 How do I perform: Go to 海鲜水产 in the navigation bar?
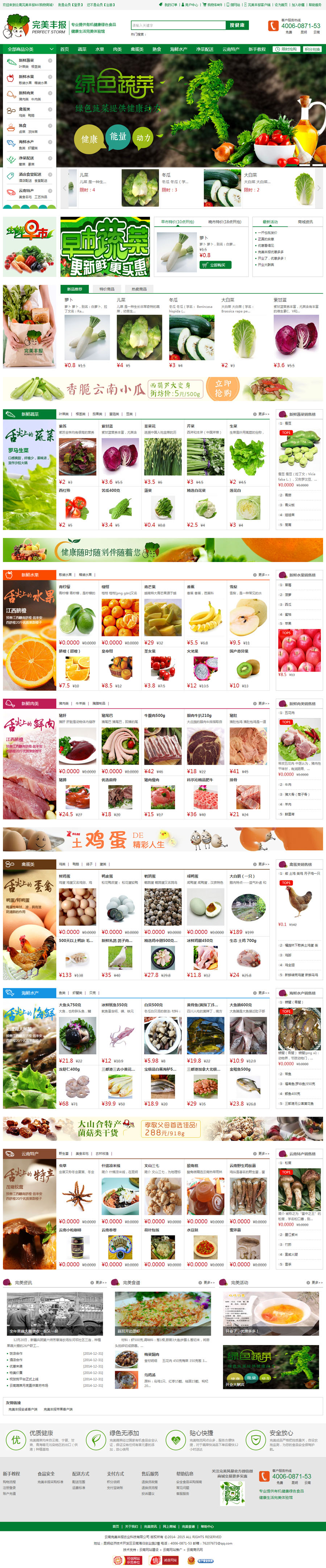(178, 49)
